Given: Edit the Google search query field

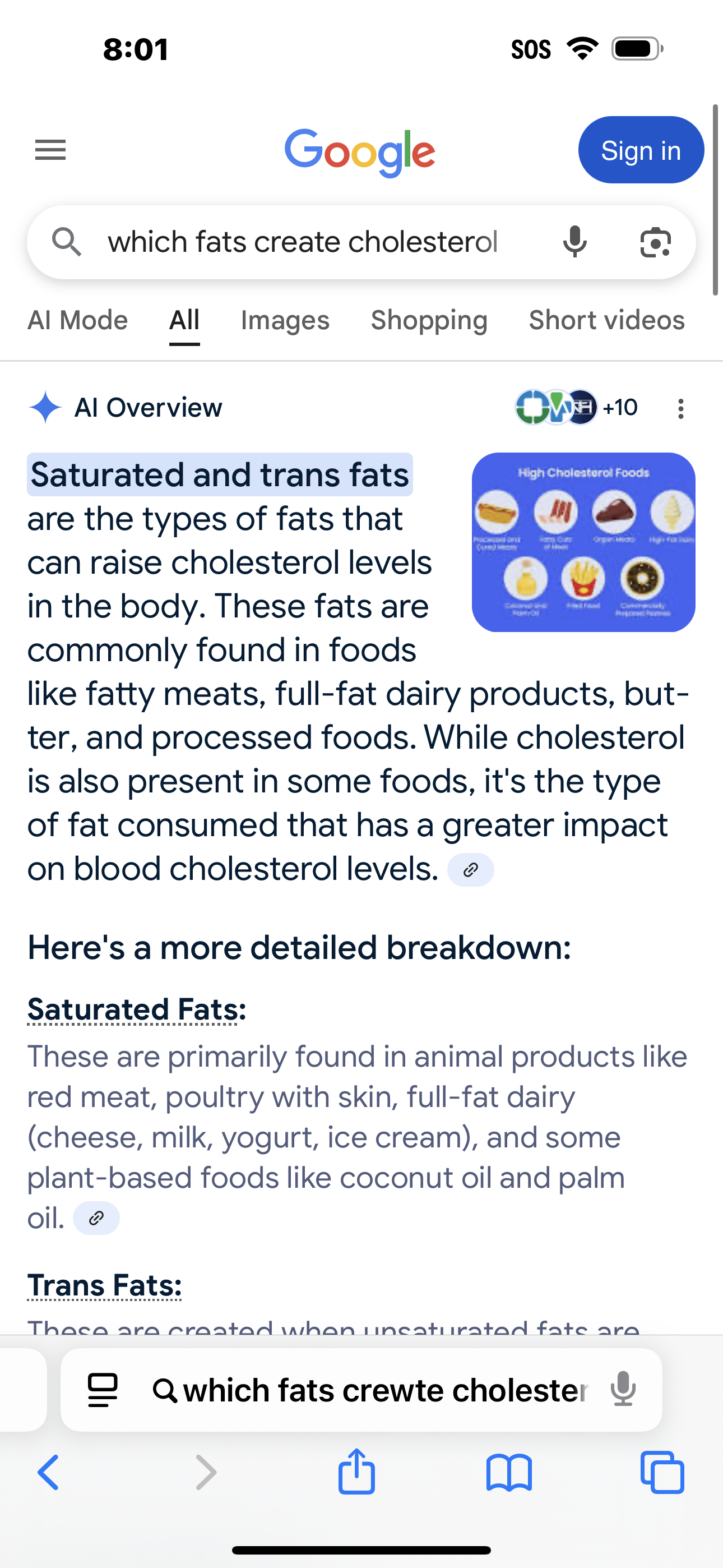Looking at the screenshot, I should coord(303,242).
